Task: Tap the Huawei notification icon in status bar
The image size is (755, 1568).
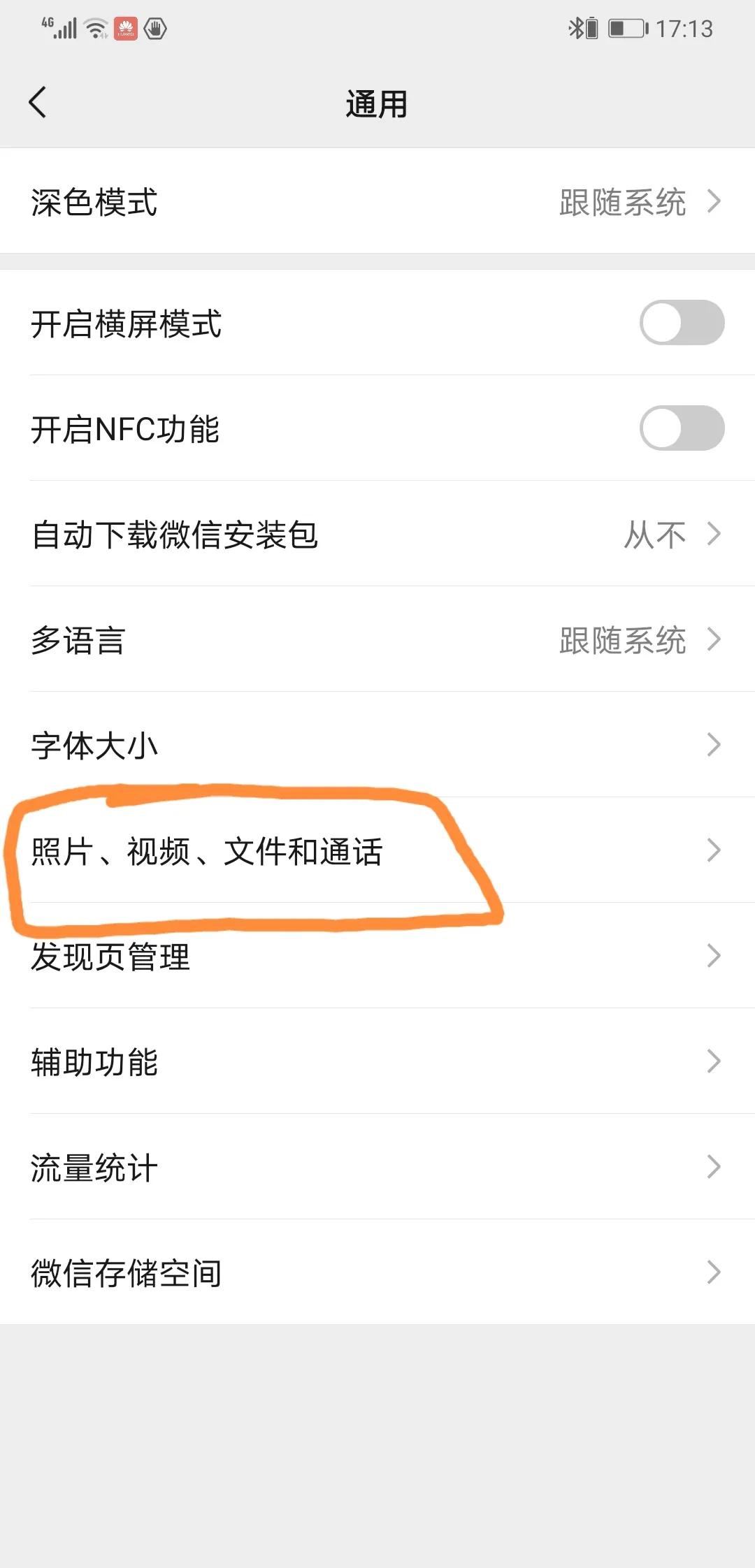Action: tap(126, 29)
